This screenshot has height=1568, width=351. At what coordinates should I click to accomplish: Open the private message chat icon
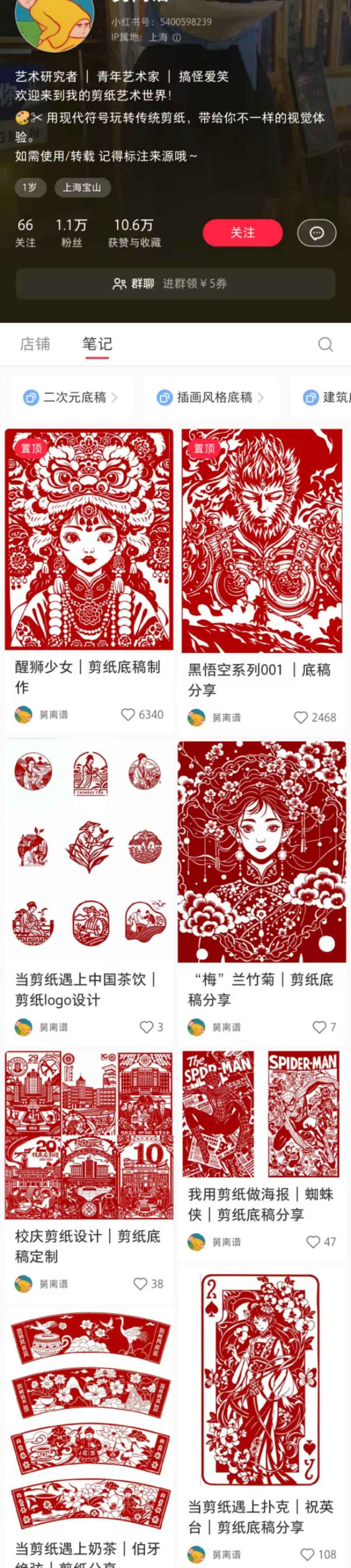click(316, 233)
